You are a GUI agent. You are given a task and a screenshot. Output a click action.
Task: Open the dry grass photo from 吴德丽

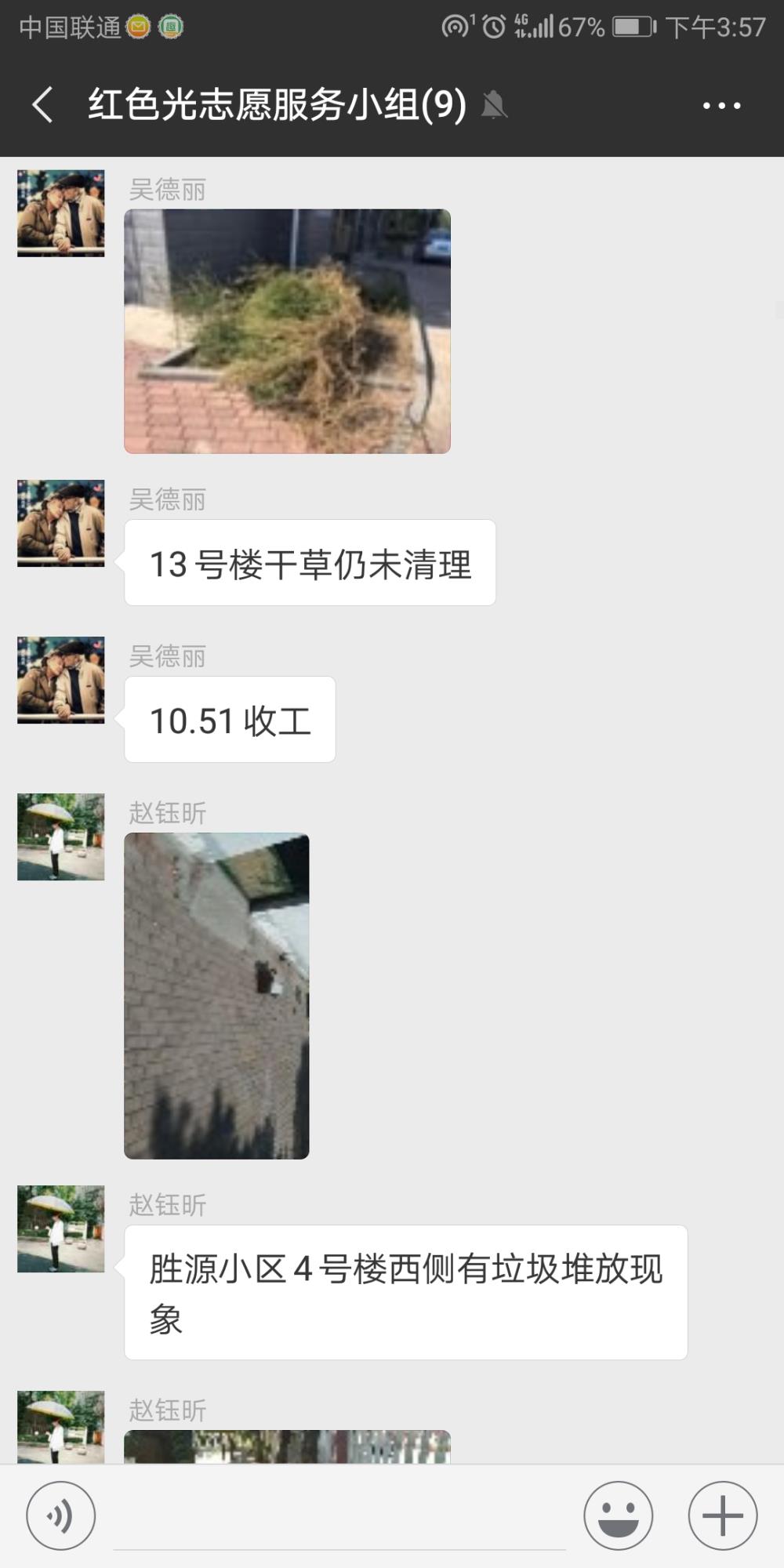[287, 331]
